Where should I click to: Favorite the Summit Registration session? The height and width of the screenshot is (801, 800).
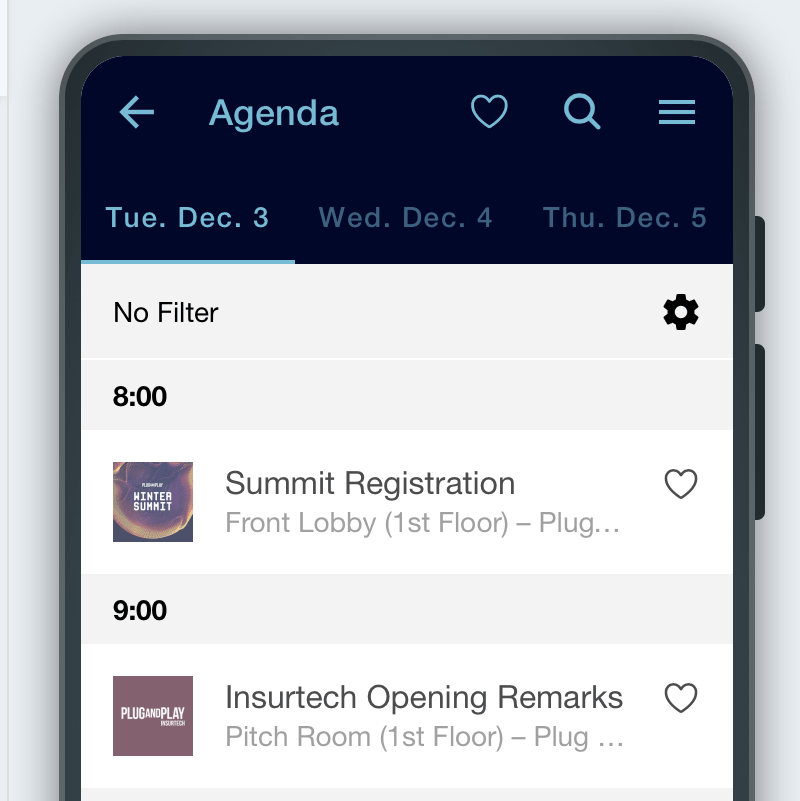click(681, 484)
